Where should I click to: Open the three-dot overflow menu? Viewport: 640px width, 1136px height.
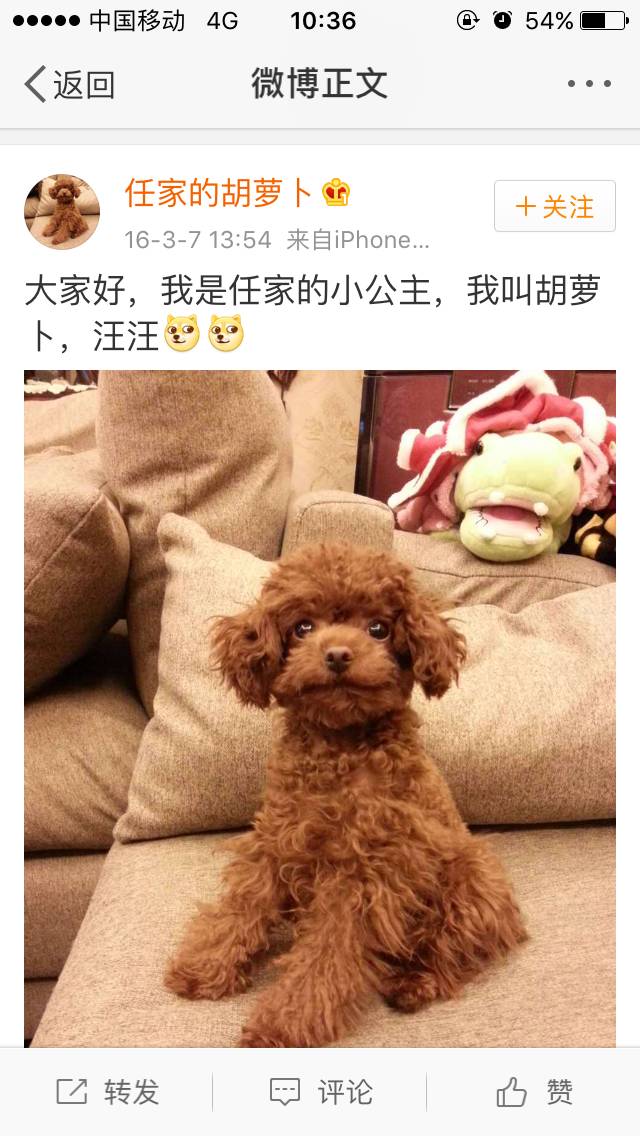588,84
